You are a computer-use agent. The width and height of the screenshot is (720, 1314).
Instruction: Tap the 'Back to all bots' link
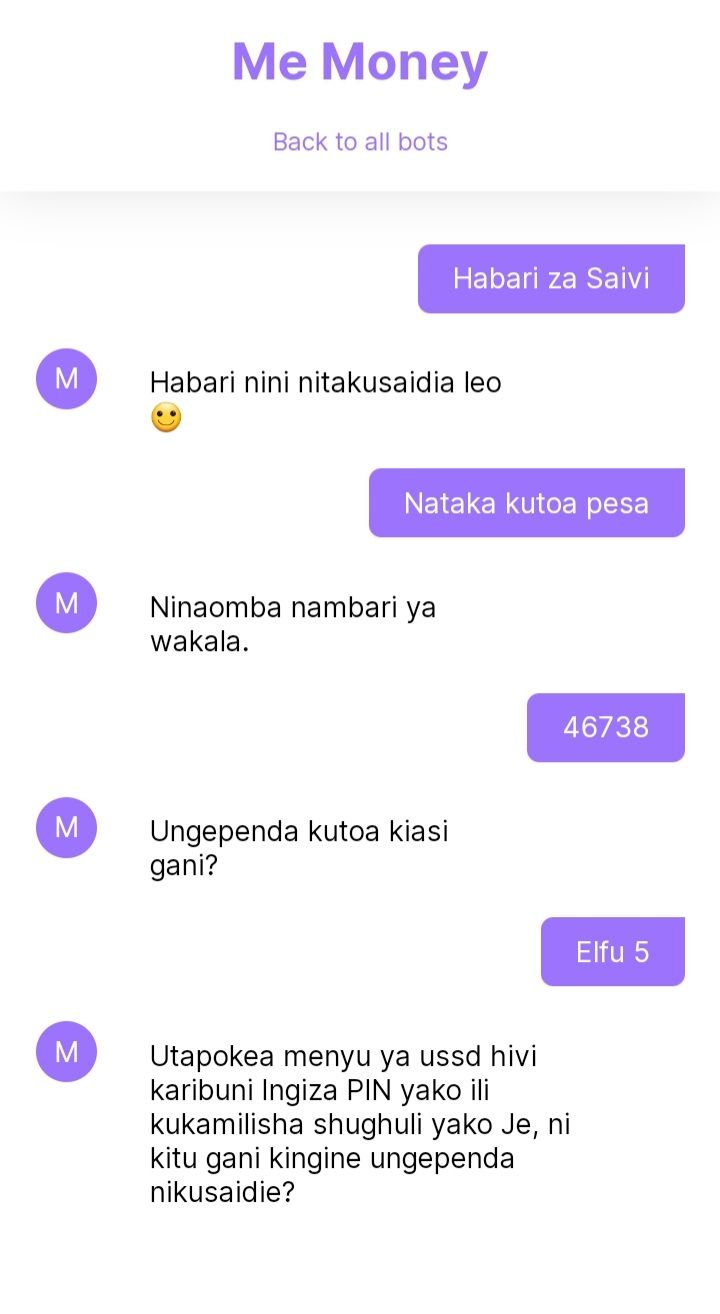pyautogui.click(x=360, y=142)
